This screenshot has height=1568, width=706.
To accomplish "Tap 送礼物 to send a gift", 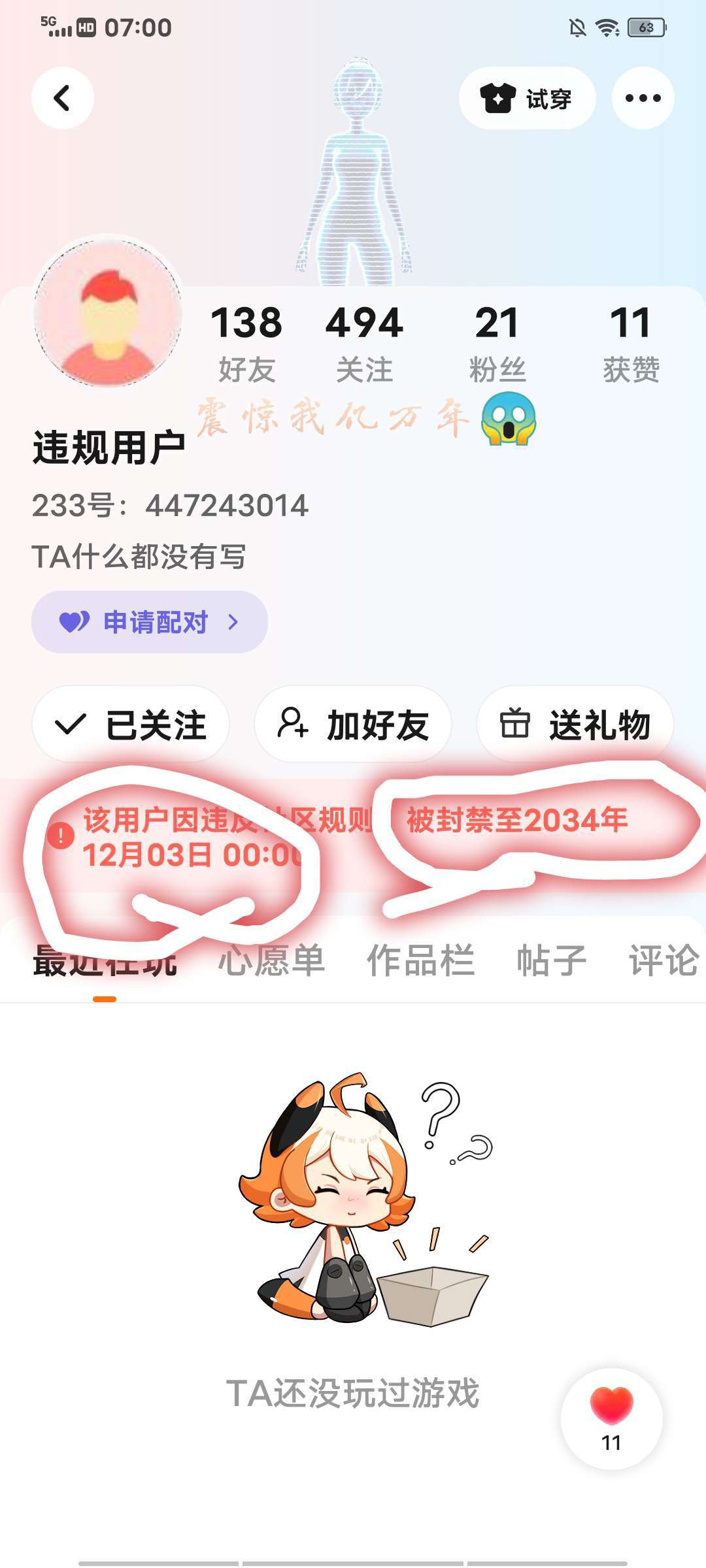I will pyautogui.click(x=575, y=724).
